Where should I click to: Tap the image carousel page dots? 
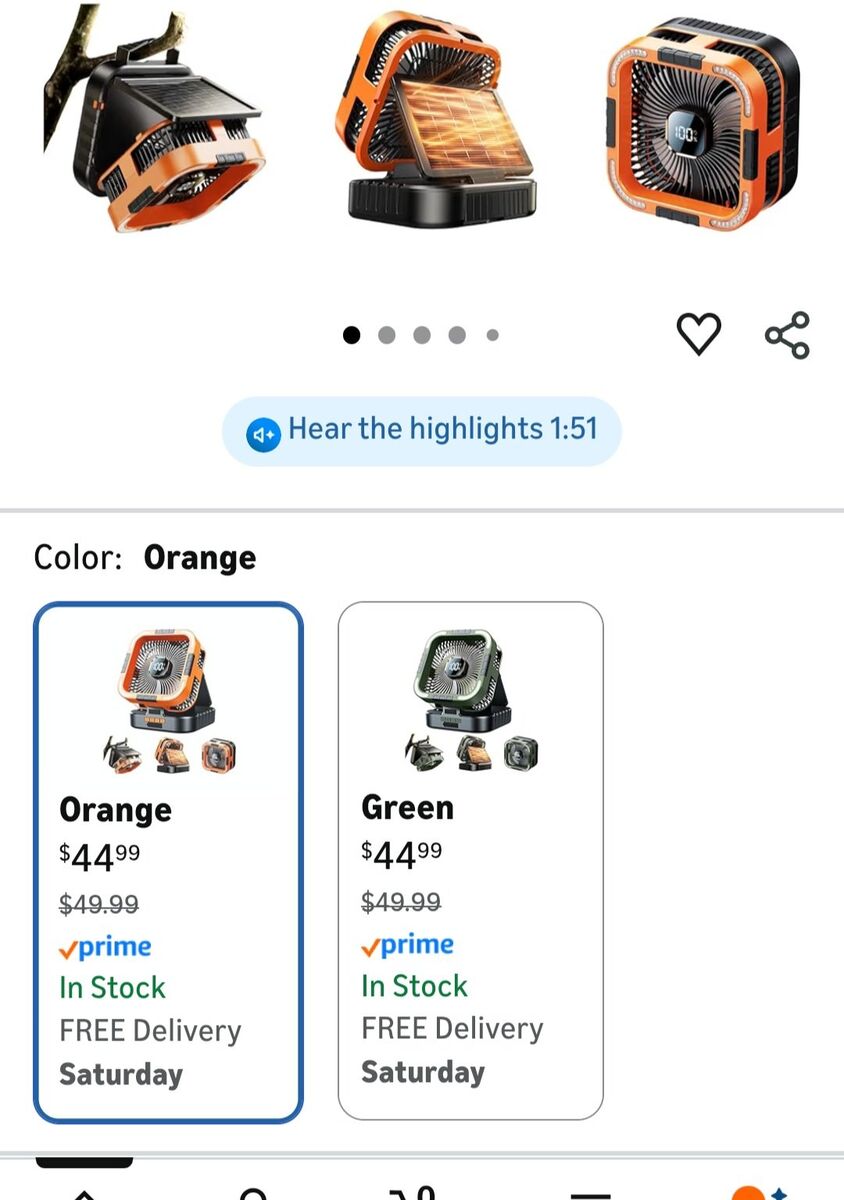[421, 335]
